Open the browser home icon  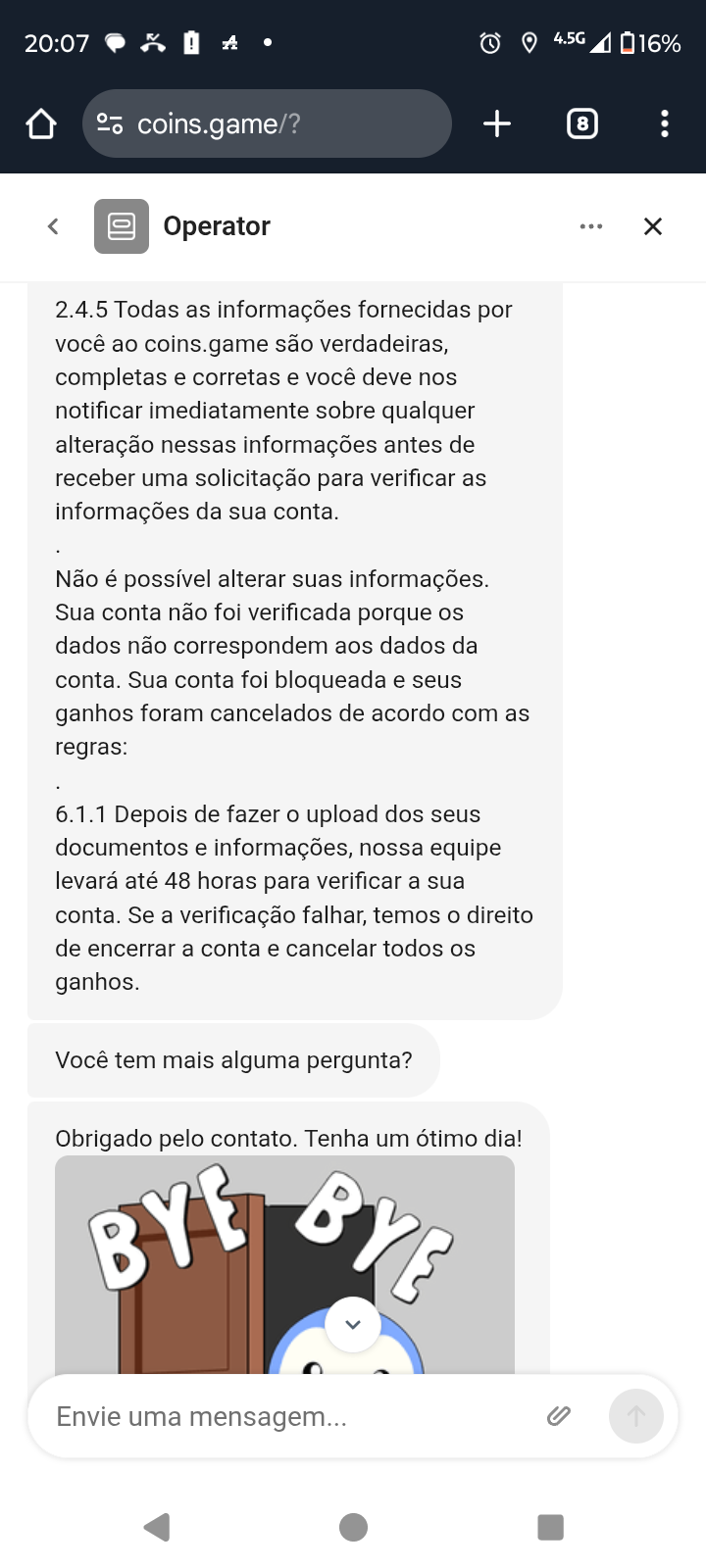pyautogui.click(x=39, y=123)
